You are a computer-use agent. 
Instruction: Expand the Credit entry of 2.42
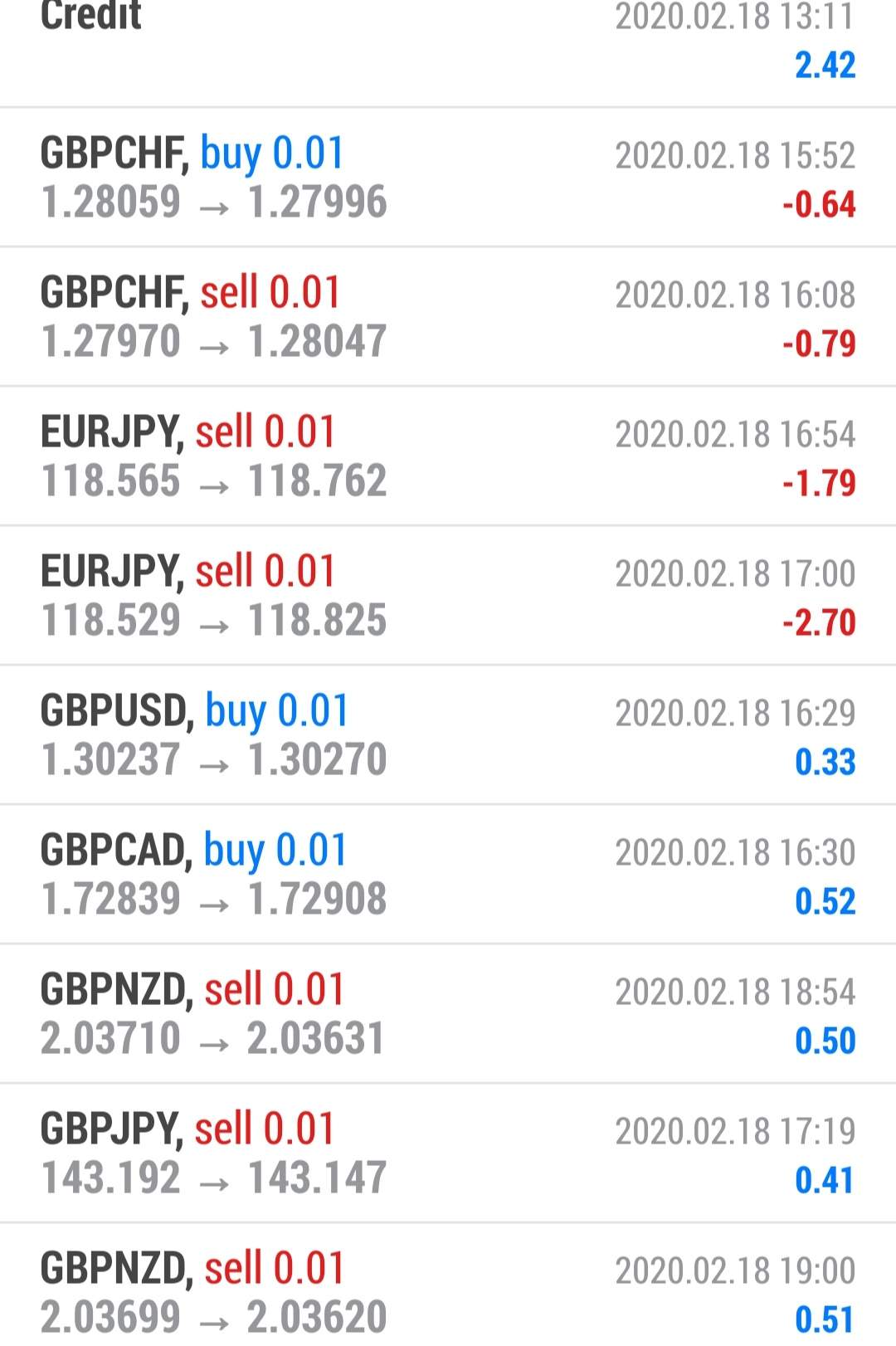tap(448, 41)
